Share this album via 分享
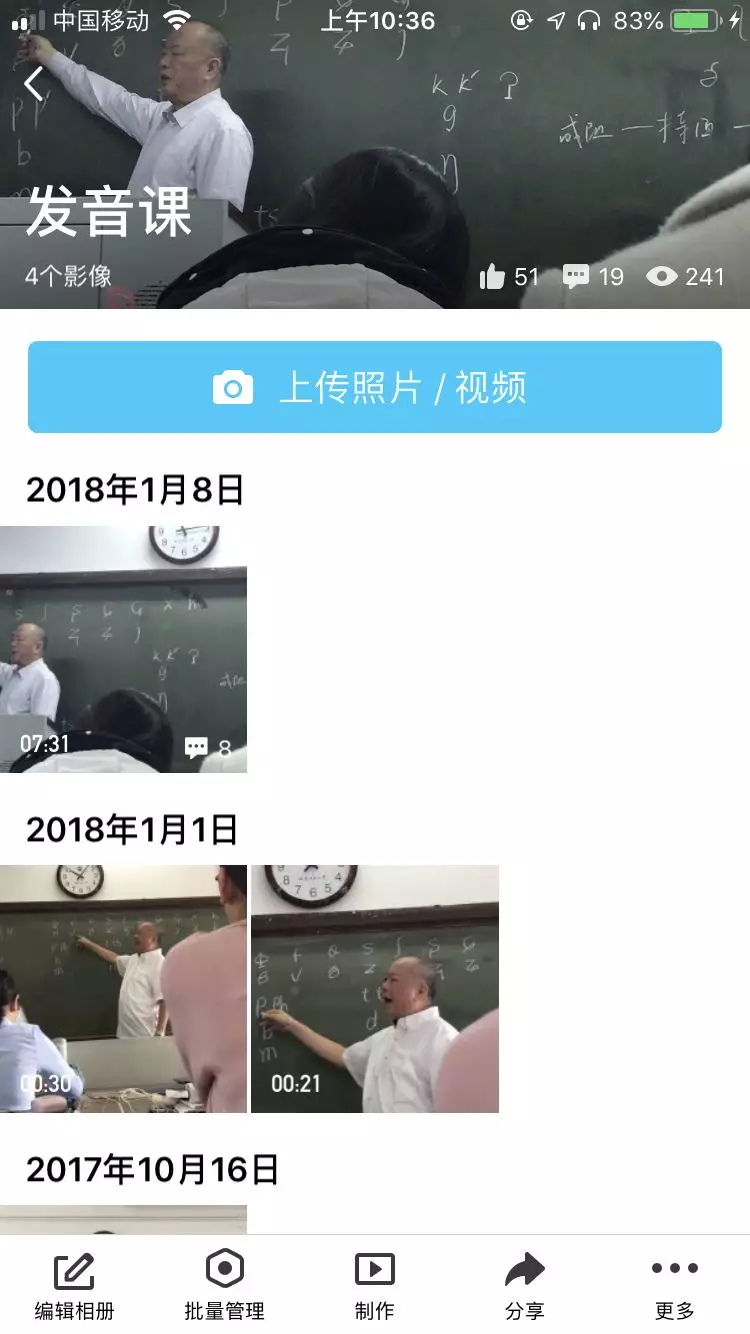 [x=525, y=1285]
